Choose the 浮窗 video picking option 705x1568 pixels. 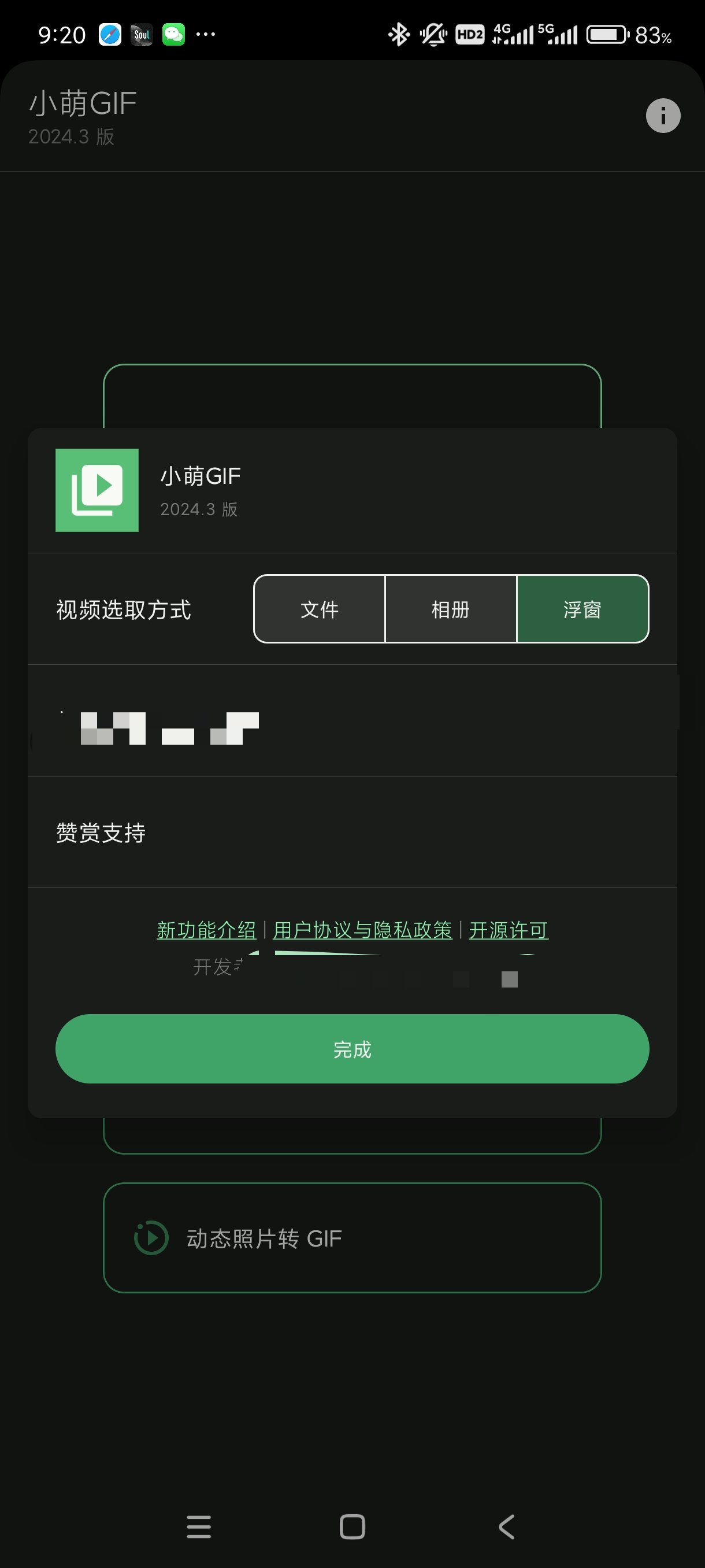click(582, 609)
